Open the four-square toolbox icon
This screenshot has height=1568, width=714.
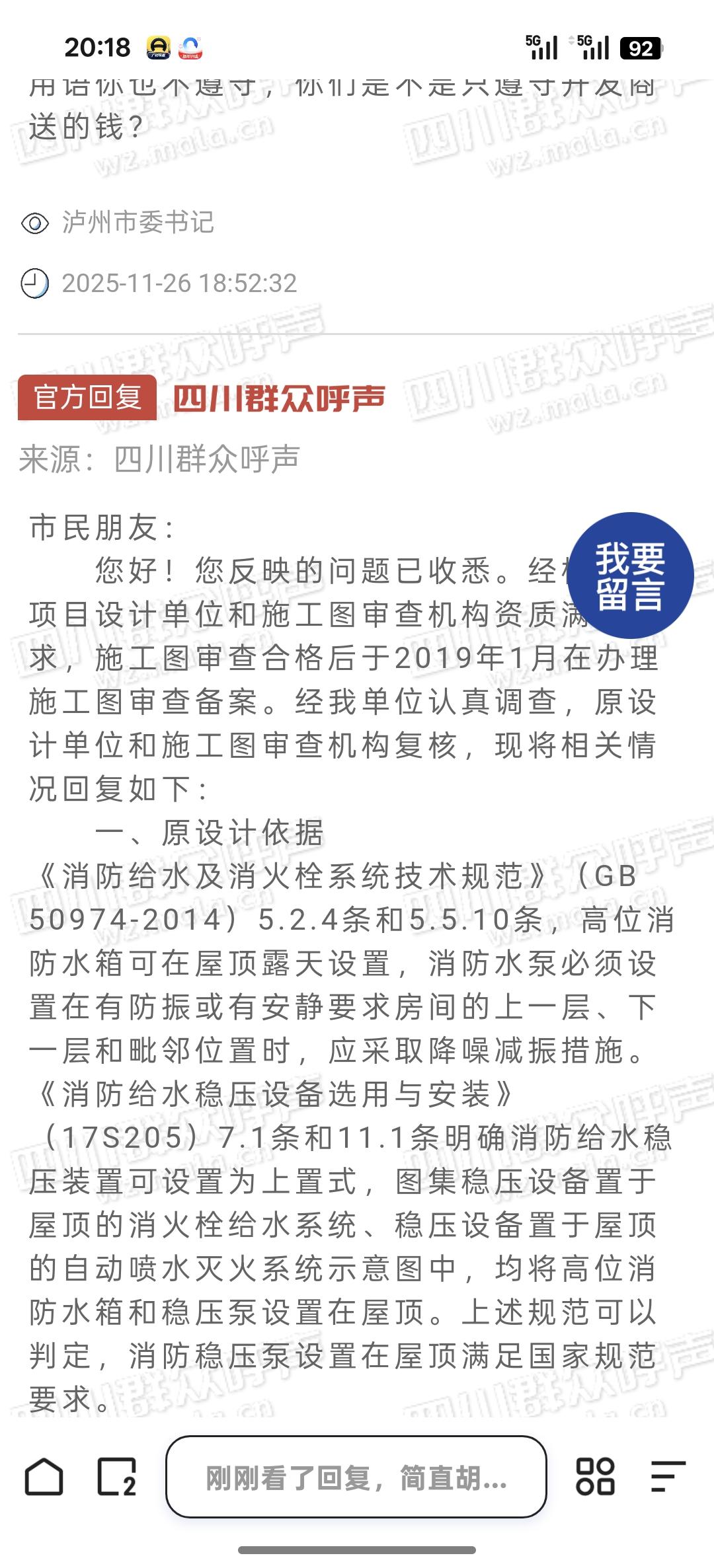point(595,1476)
